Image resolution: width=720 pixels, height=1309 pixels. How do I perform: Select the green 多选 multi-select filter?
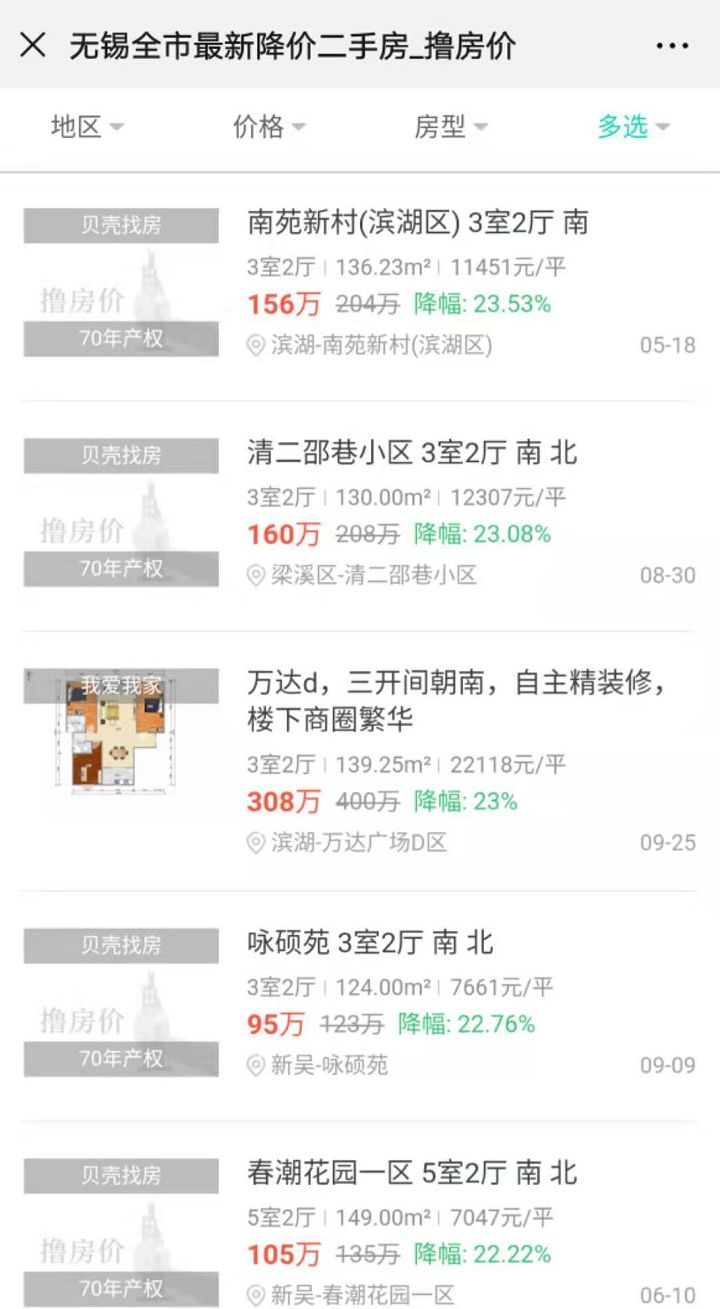click(x=626, y=127)
